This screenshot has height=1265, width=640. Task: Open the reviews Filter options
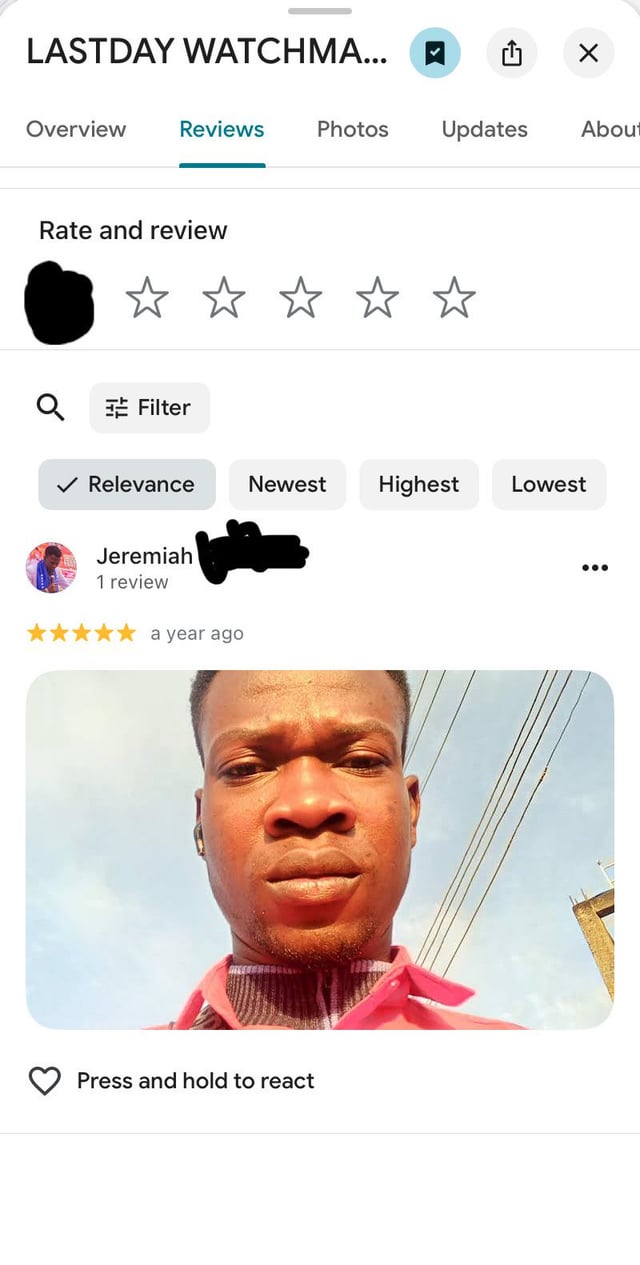(x=150, y=407)
